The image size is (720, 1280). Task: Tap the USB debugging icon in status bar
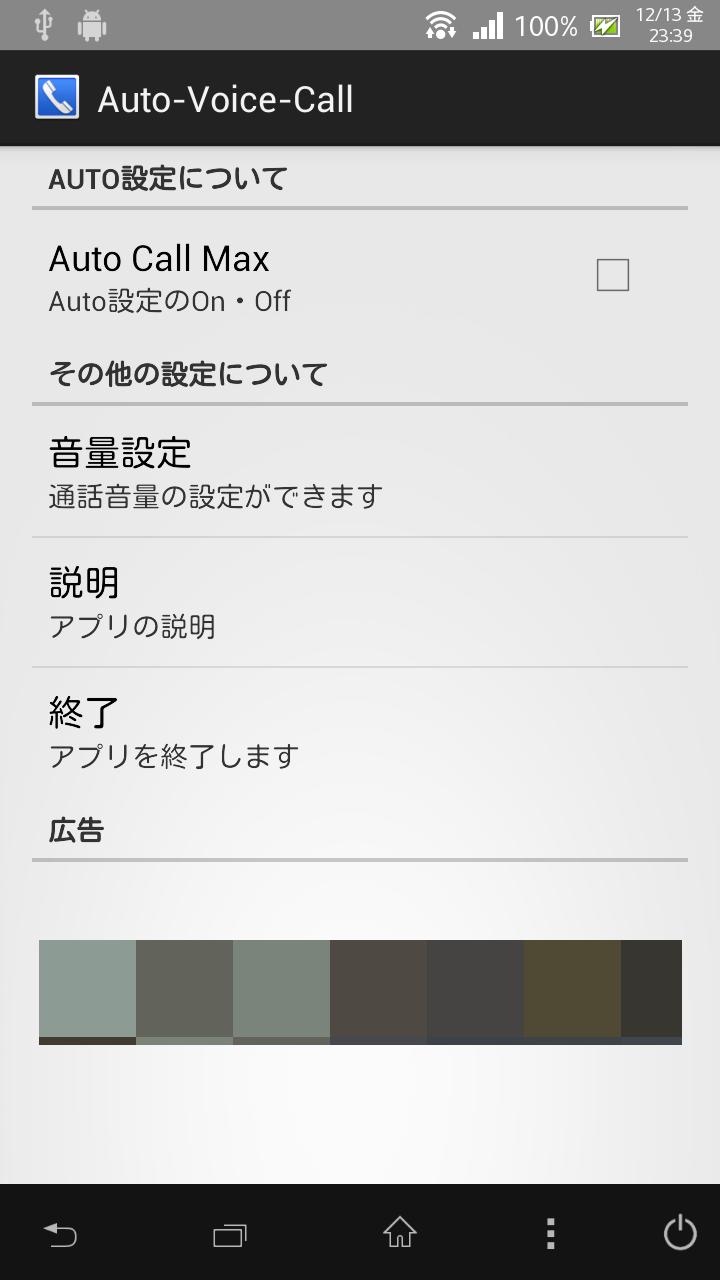[42, 24]
